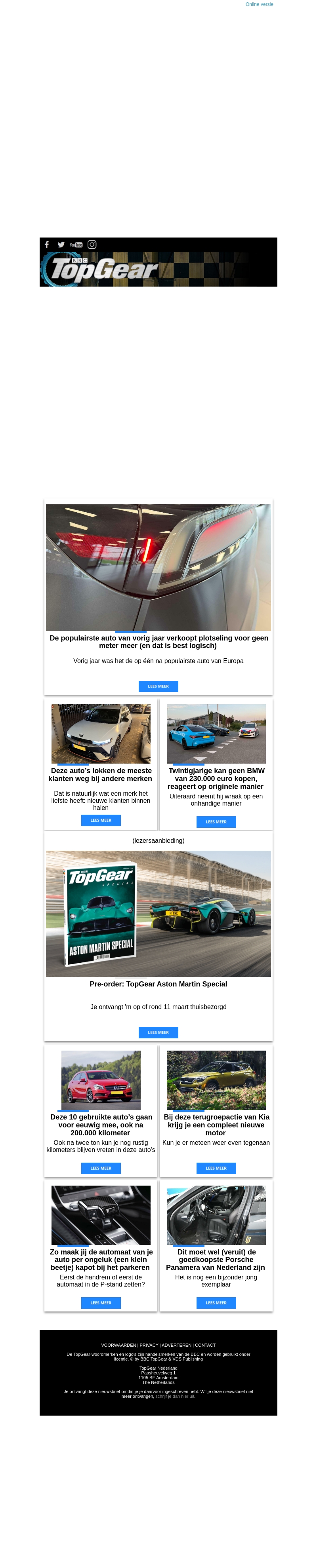Tap Lees meer under Porsche Panamera article
The height and width of the screenshot is (1568, 317).
pyautogui.click(x=216, y=1303)
